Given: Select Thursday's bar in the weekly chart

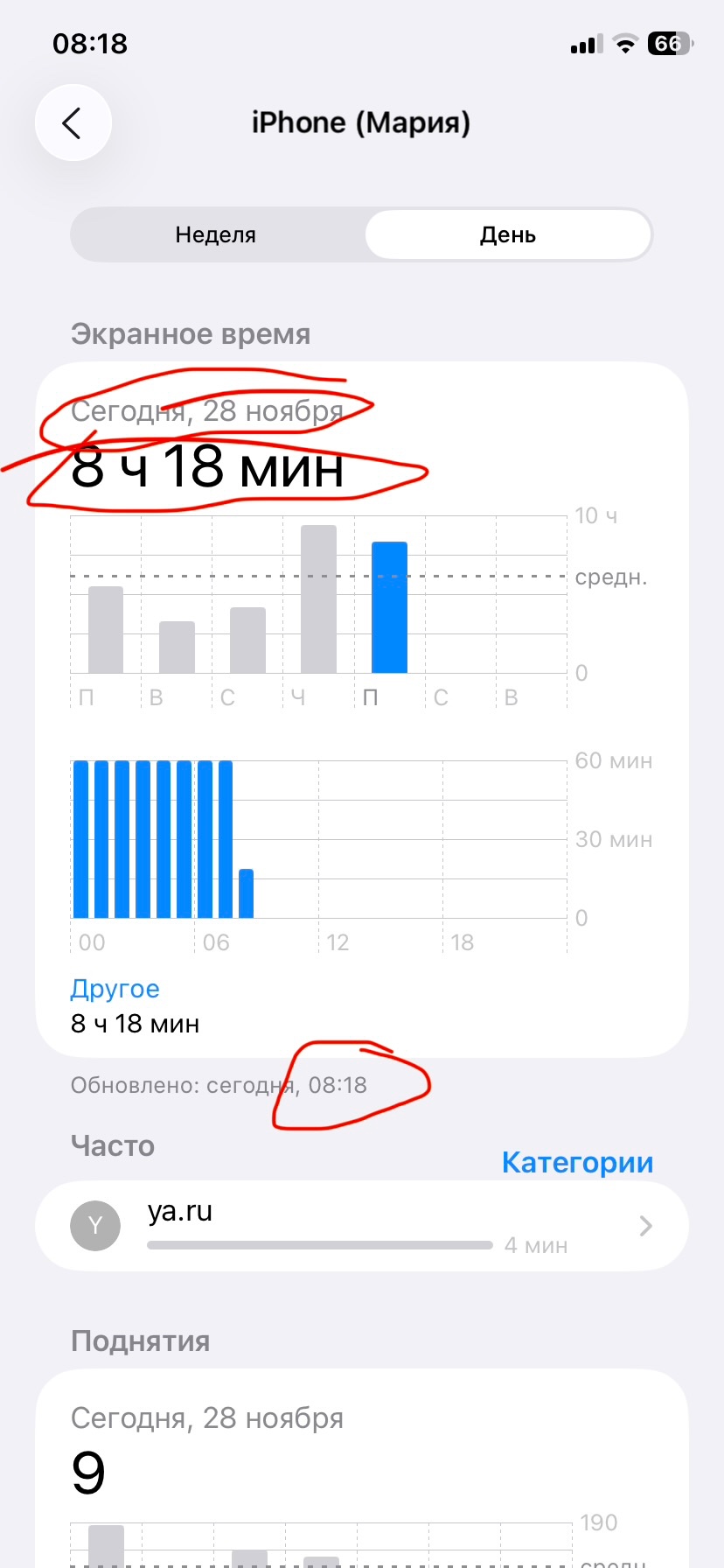Looking at the screenshot, I should [x=318, y=599].
